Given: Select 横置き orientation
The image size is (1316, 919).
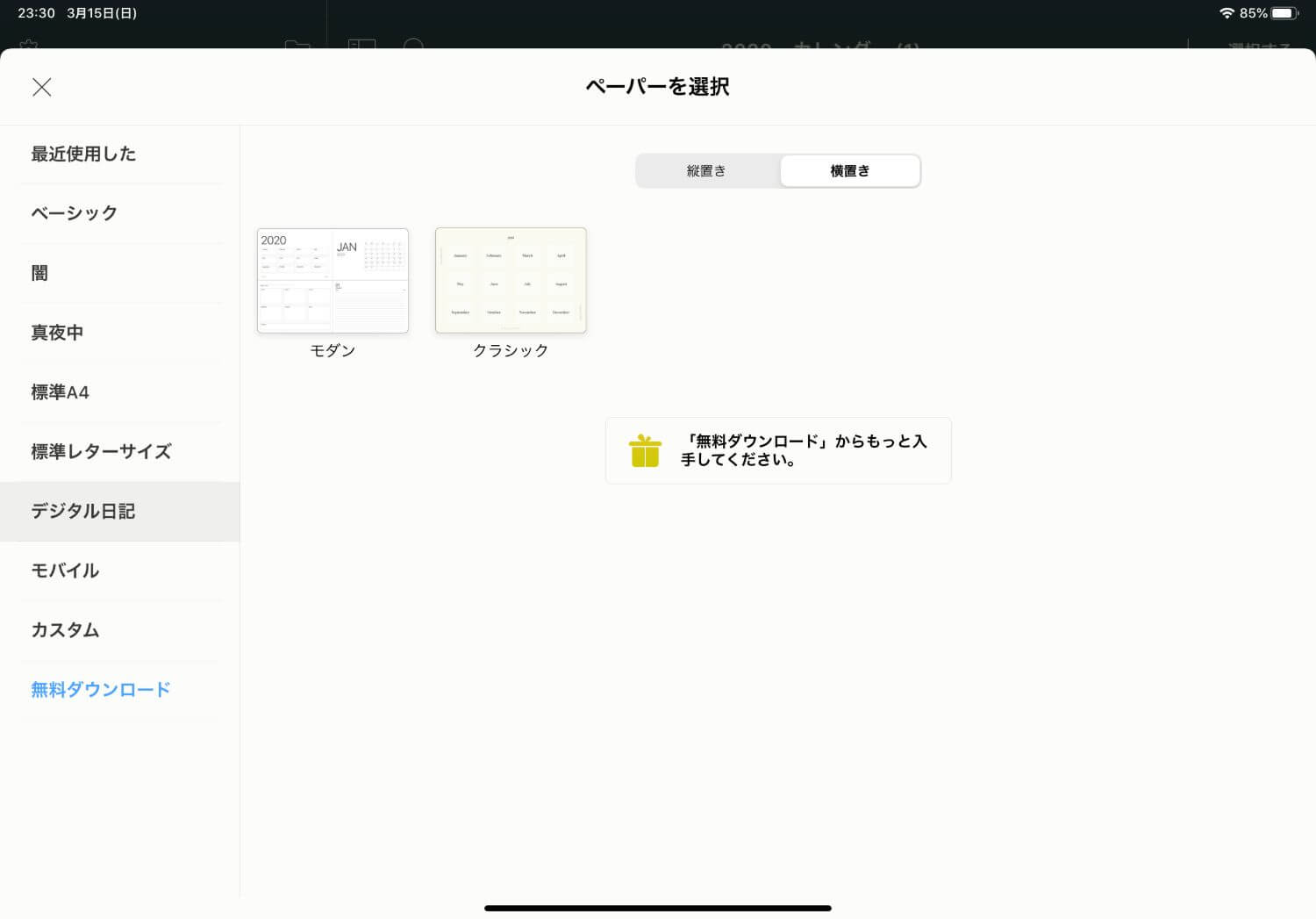Looking at the screenshot, I should click(x=849, y=171).
